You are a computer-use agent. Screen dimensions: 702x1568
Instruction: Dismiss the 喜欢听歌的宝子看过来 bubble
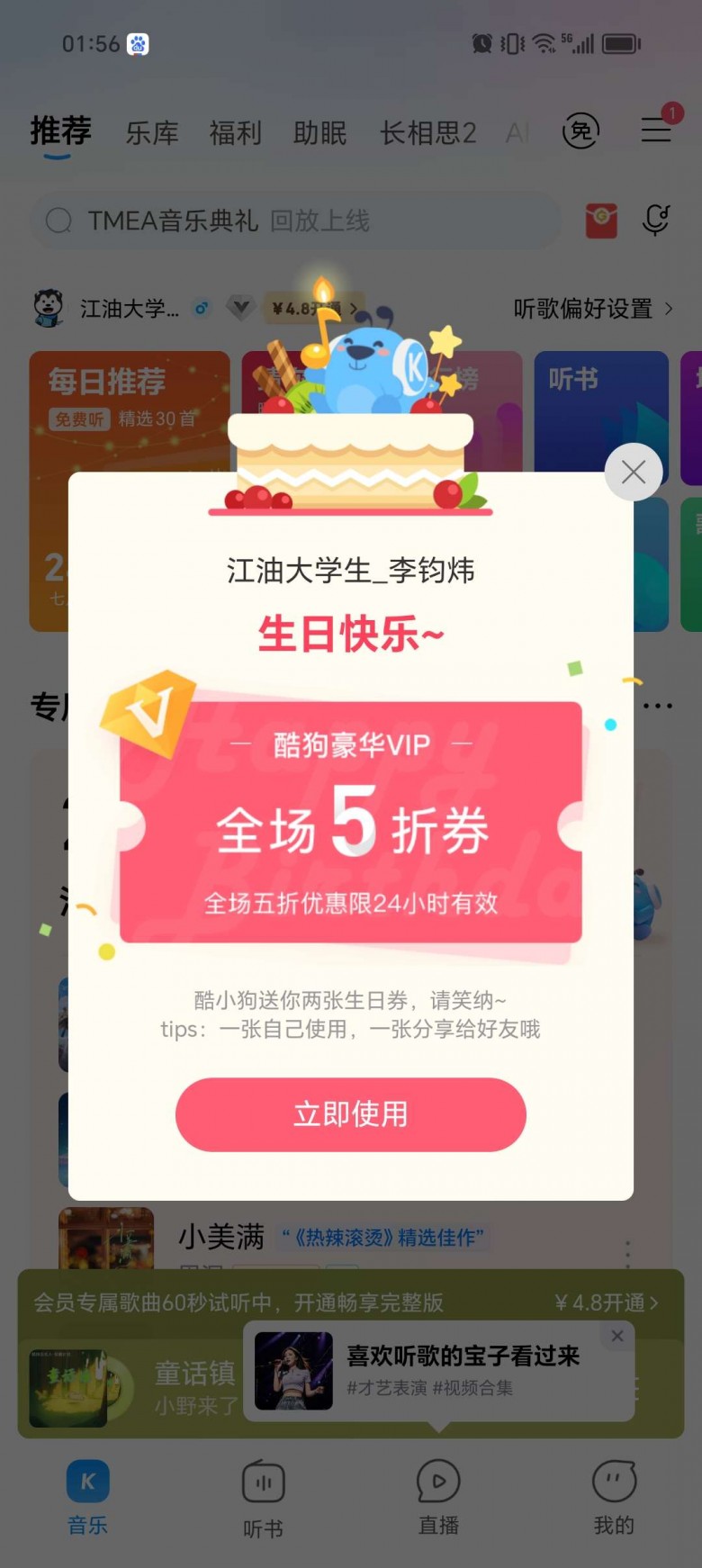(x=617, y=1337)
